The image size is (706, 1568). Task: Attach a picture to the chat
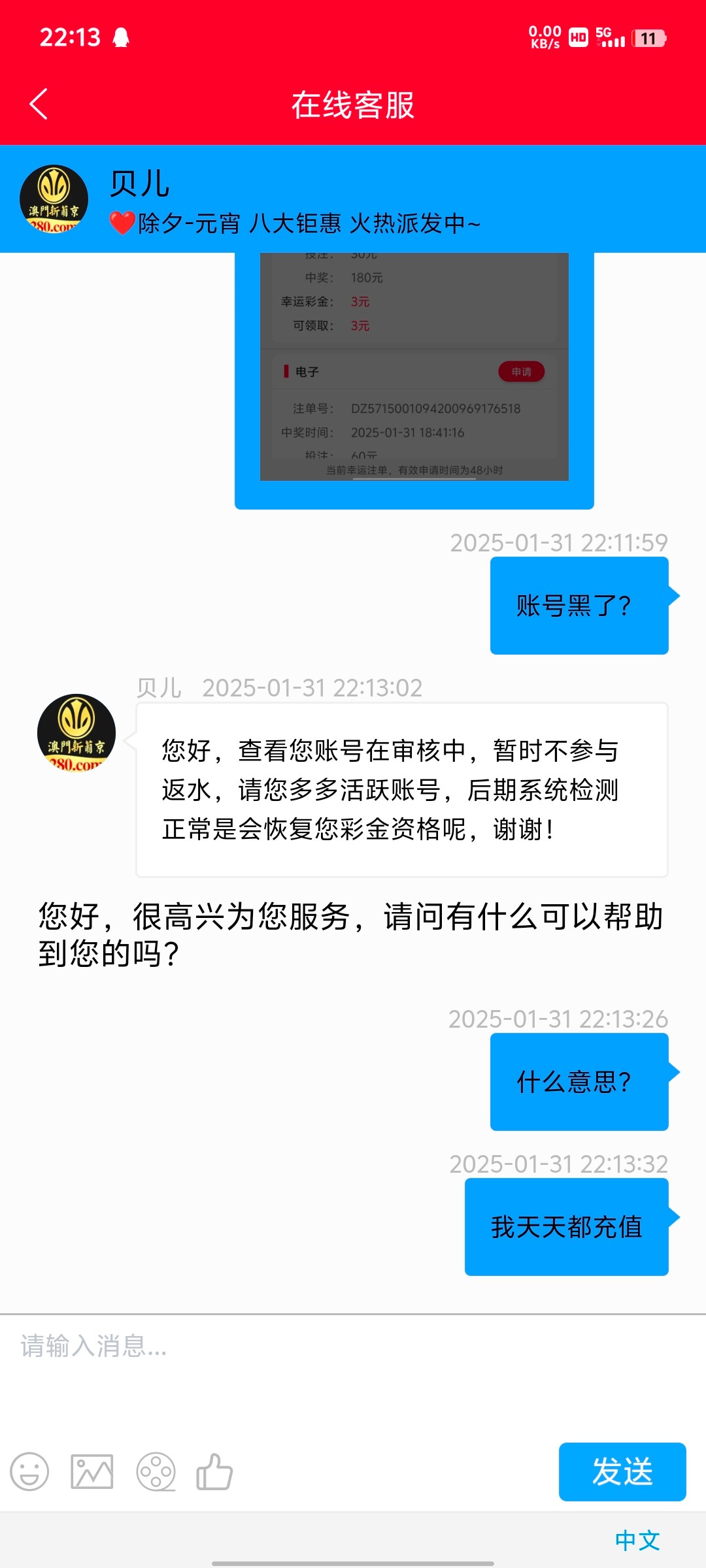92,1472
